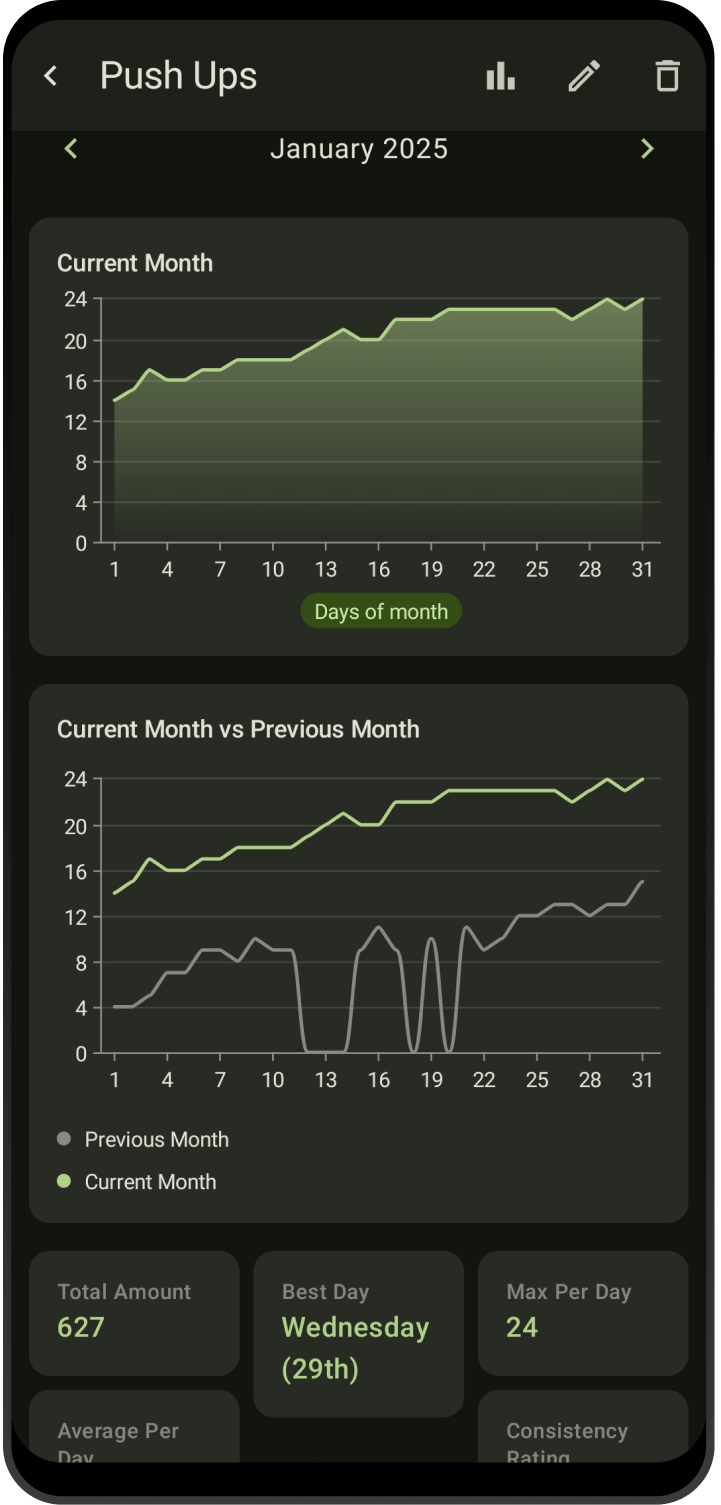Tap the left chevron beside January 2025
This screenshot has width=721, height=1505.
tap(70, 148)
